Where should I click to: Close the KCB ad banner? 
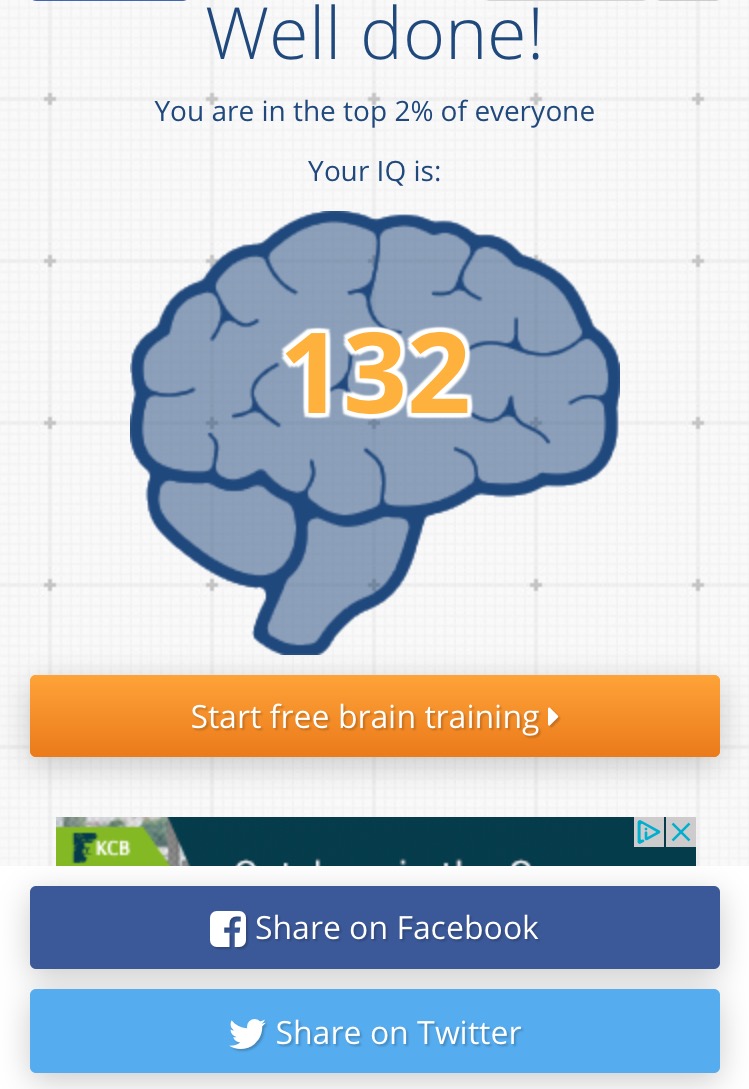pos(681,832)
